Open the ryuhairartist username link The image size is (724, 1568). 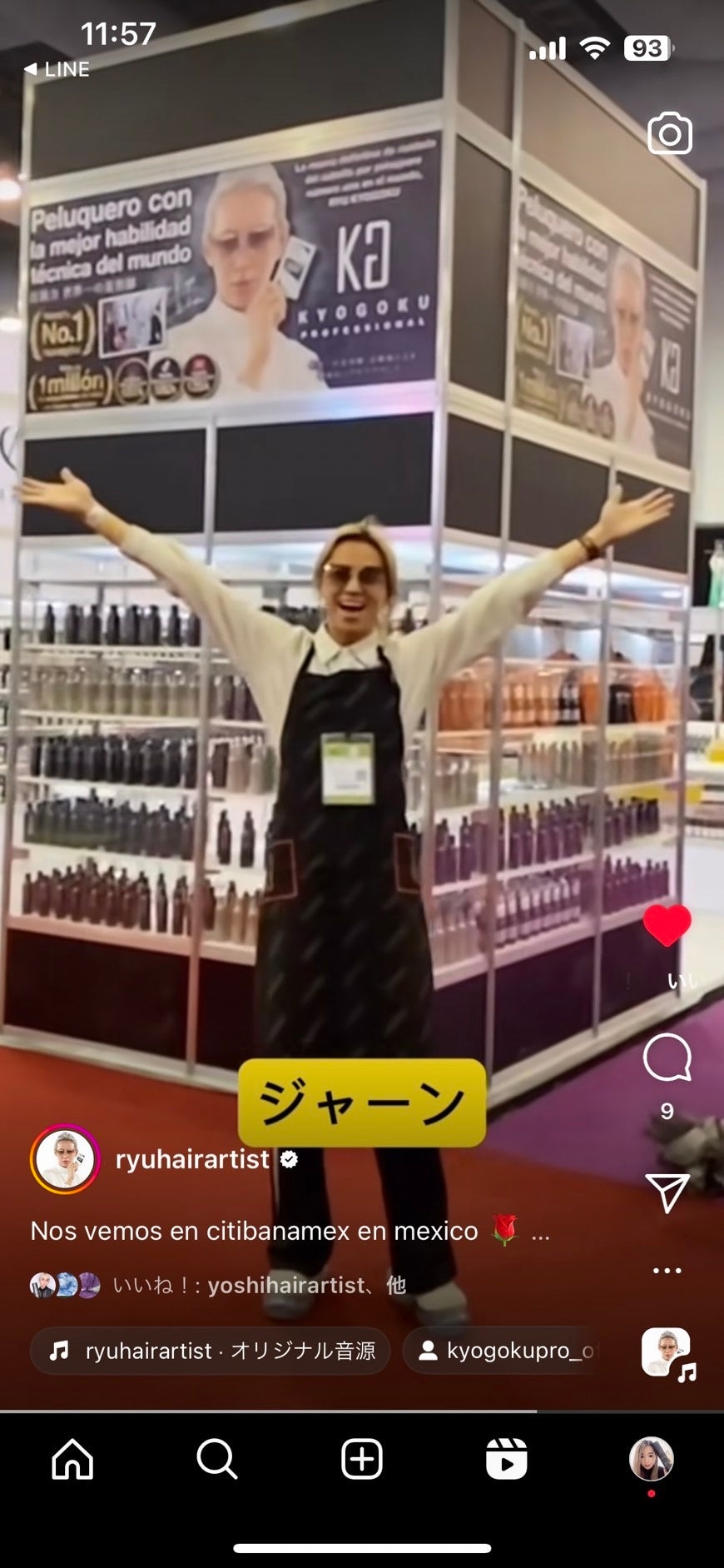point(192,1159)
